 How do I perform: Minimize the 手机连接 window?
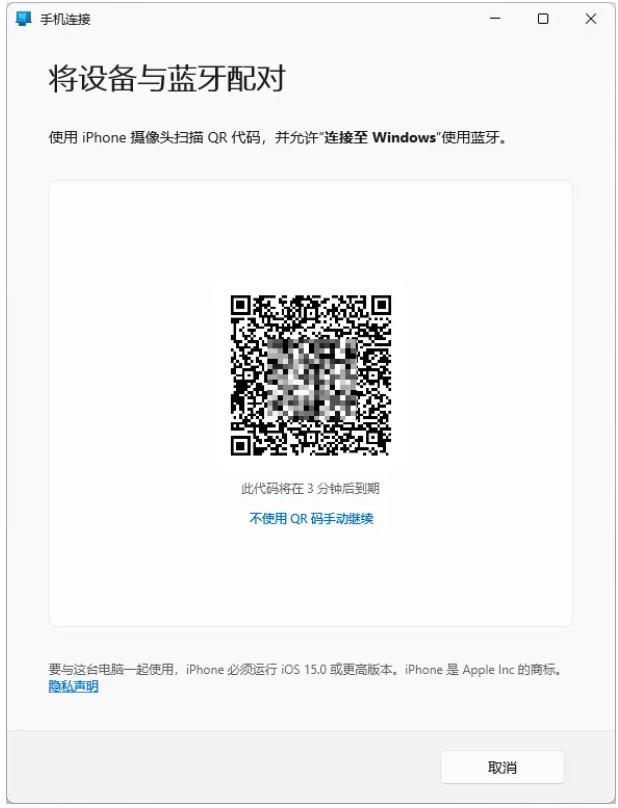click(x=495, y=19)
